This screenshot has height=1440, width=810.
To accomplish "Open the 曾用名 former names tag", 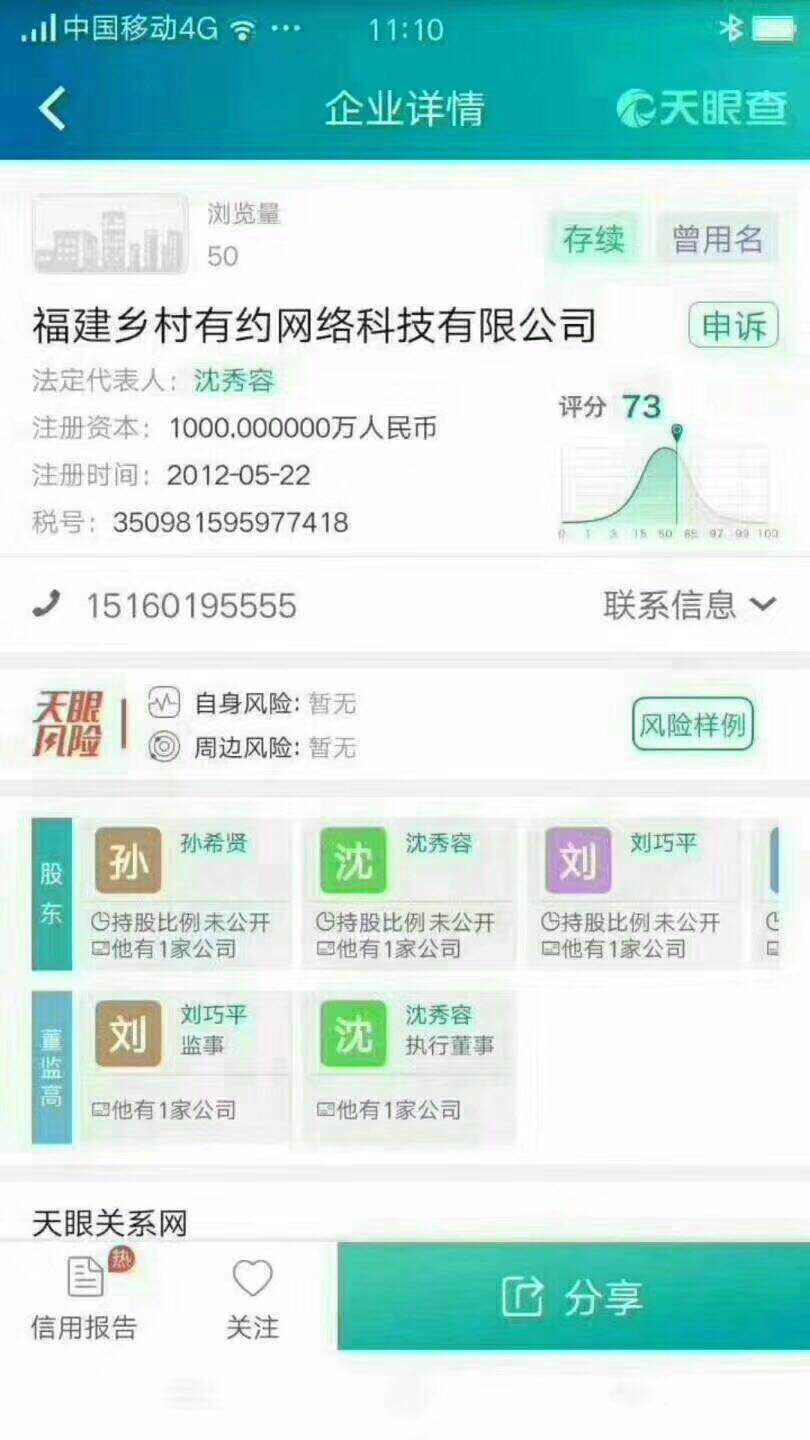I will click(x=718, y=239).
